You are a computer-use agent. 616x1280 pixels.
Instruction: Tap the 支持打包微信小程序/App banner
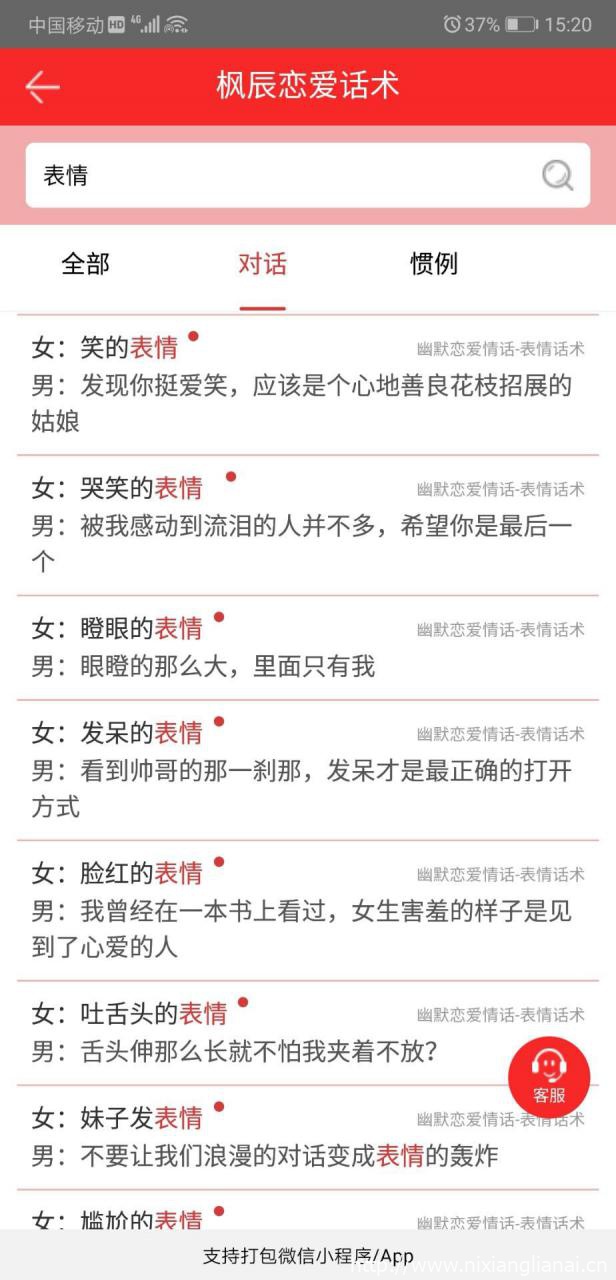[308, 1256]
